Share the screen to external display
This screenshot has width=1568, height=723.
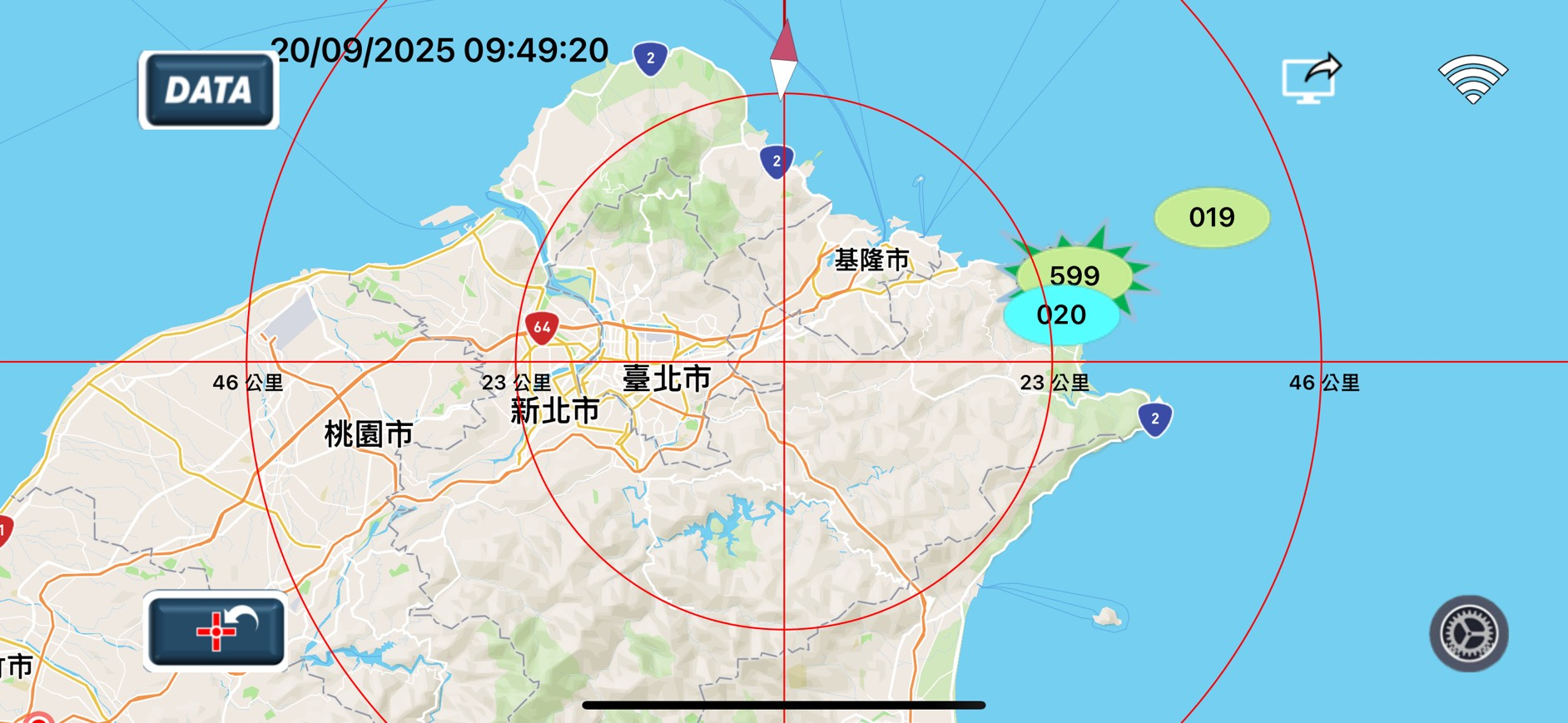point(1311,78)
